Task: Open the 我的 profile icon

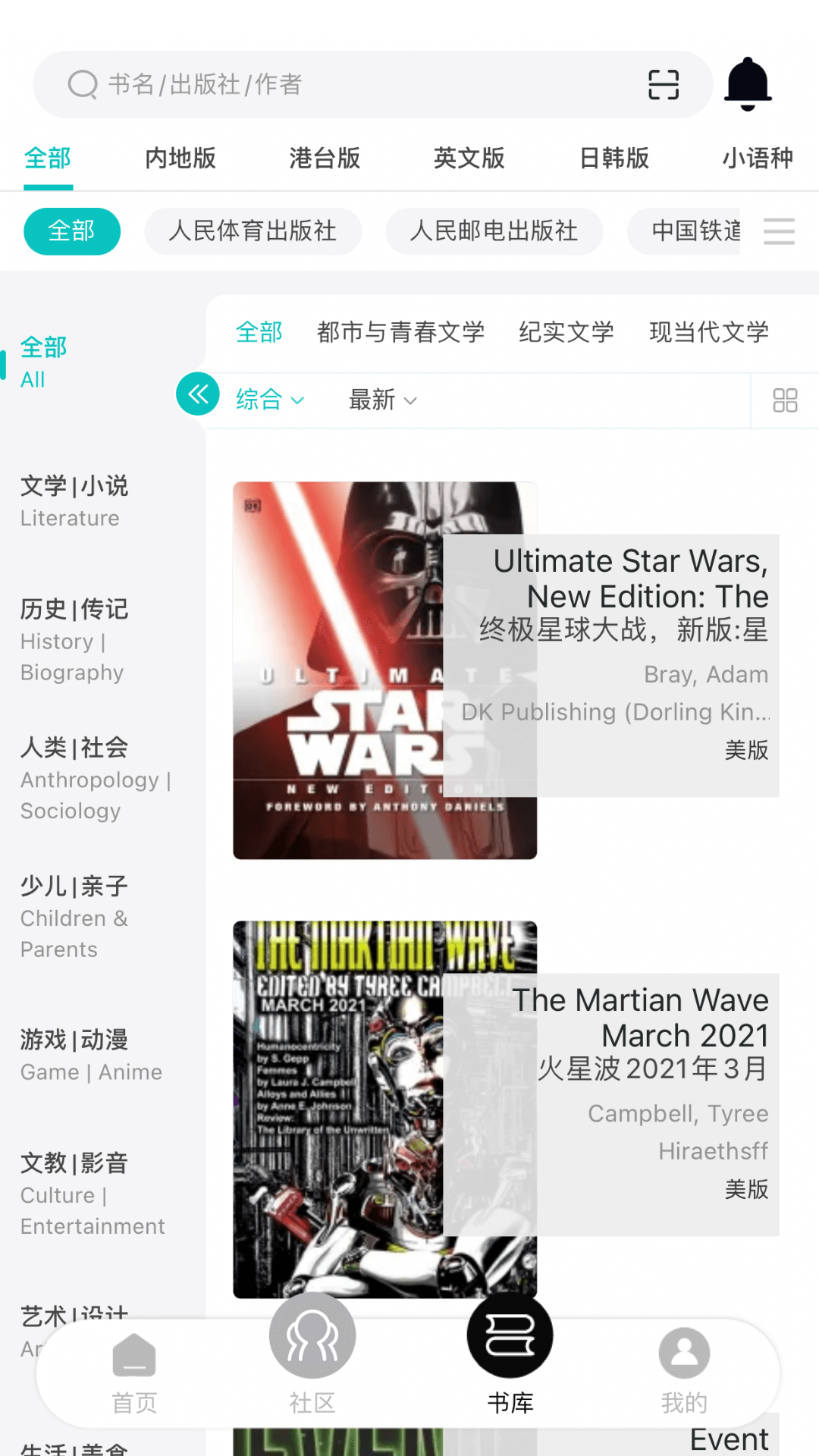Action: point(683,1357)
